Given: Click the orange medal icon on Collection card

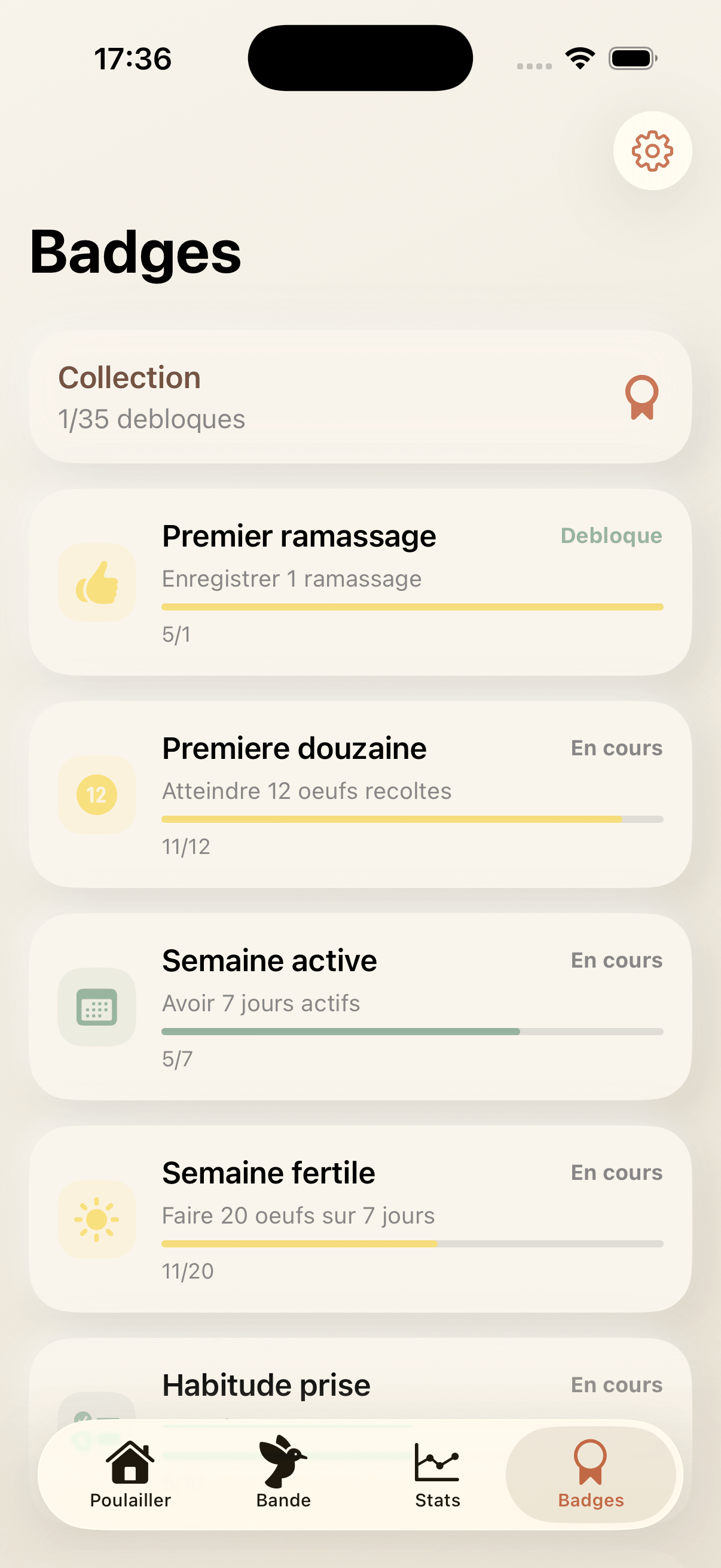Looking at the screenshot, I should click(x=640, y=398).
